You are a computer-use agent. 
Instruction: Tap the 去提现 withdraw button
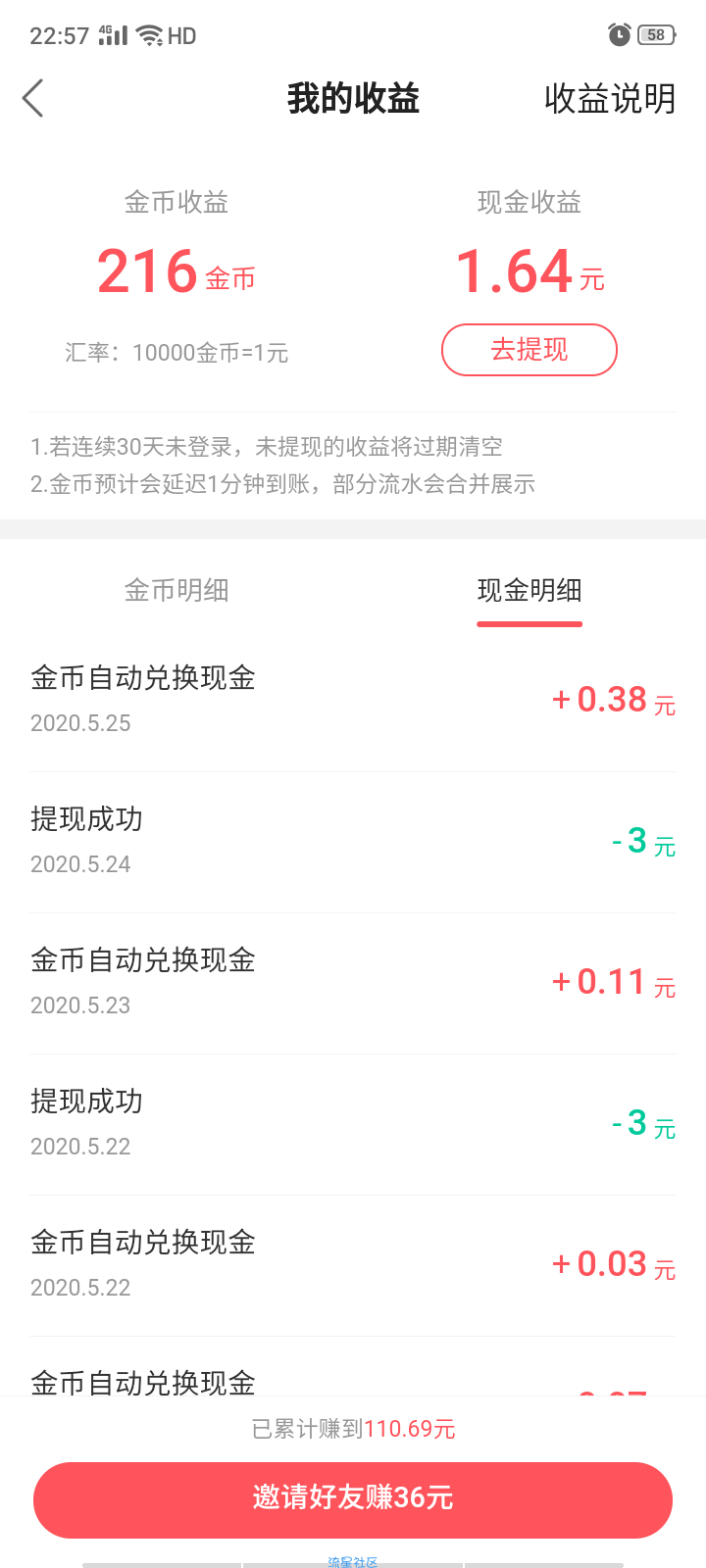(x=529, y=350)
